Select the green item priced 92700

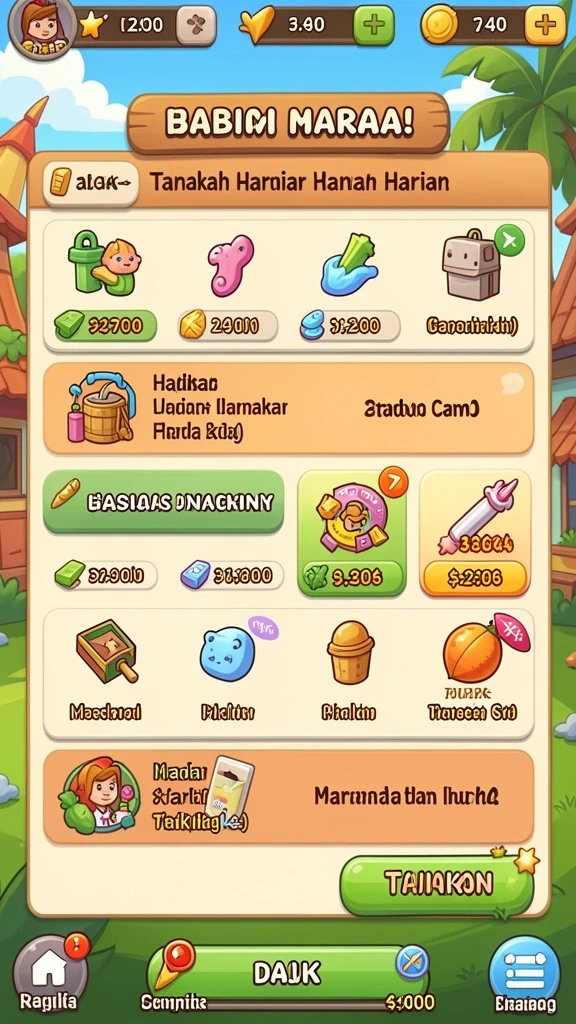(104, 286)
